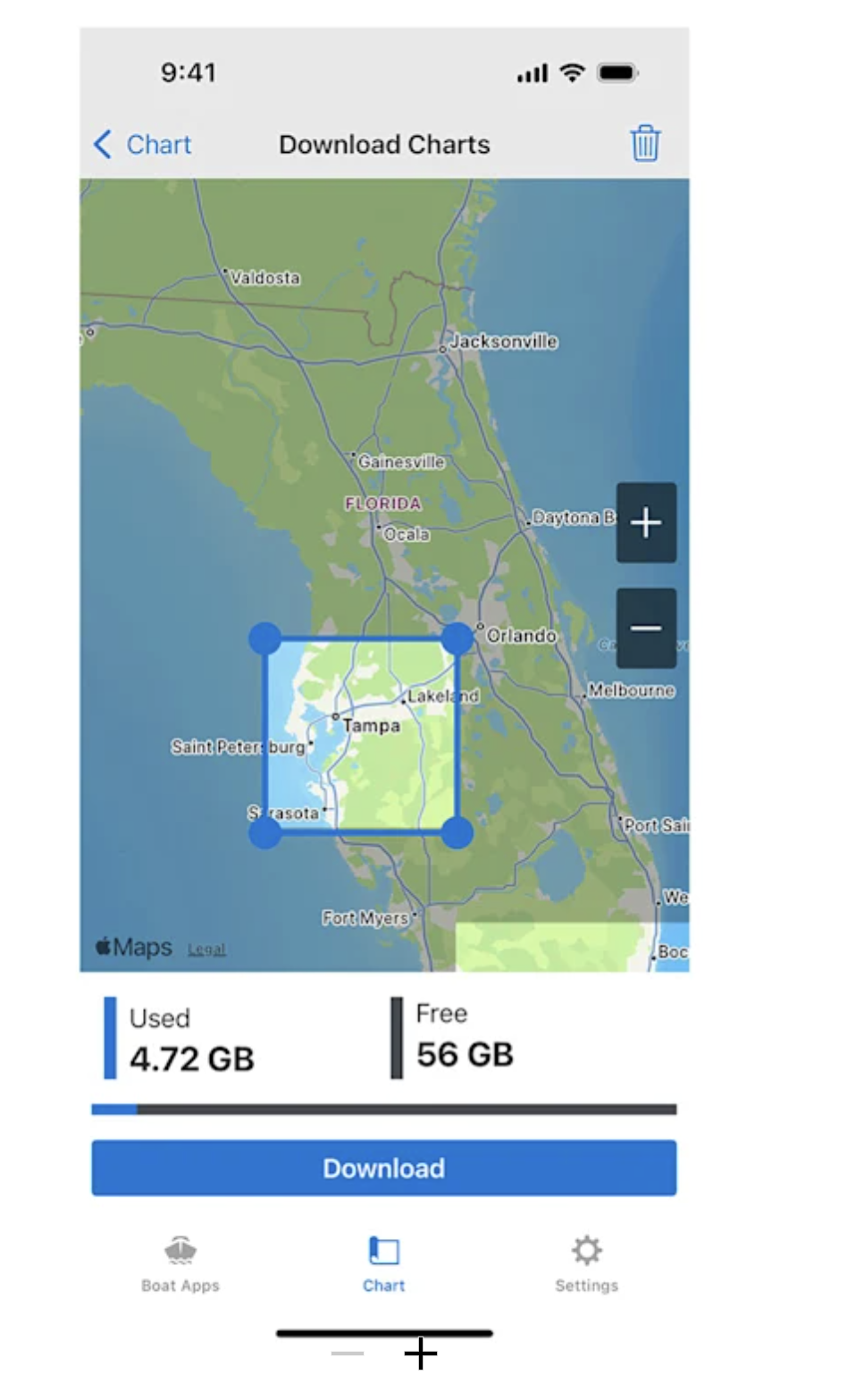Open the Legal link on the map

(206, 949)
